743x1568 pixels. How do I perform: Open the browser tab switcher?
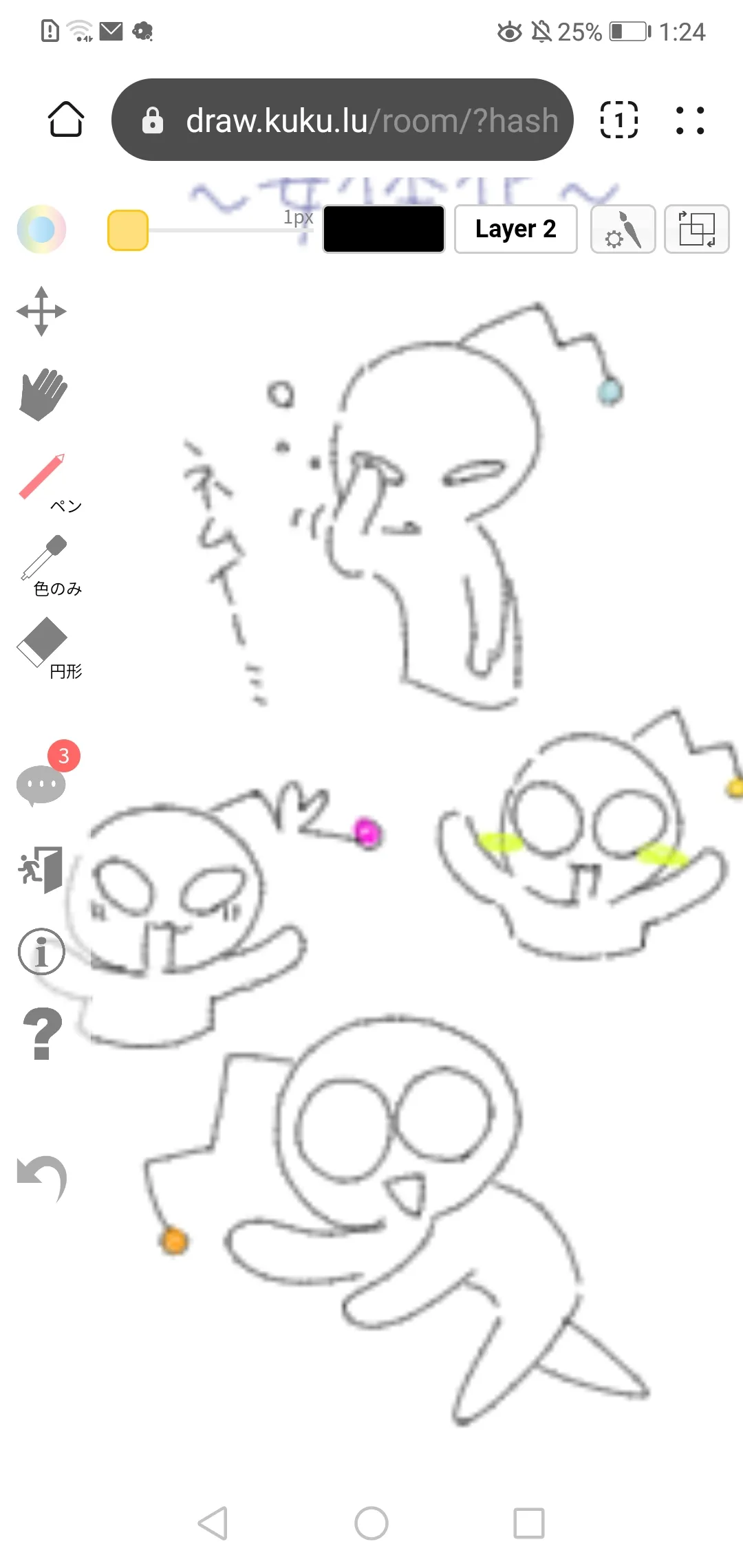pyautogui.click(x=619, y=120)
